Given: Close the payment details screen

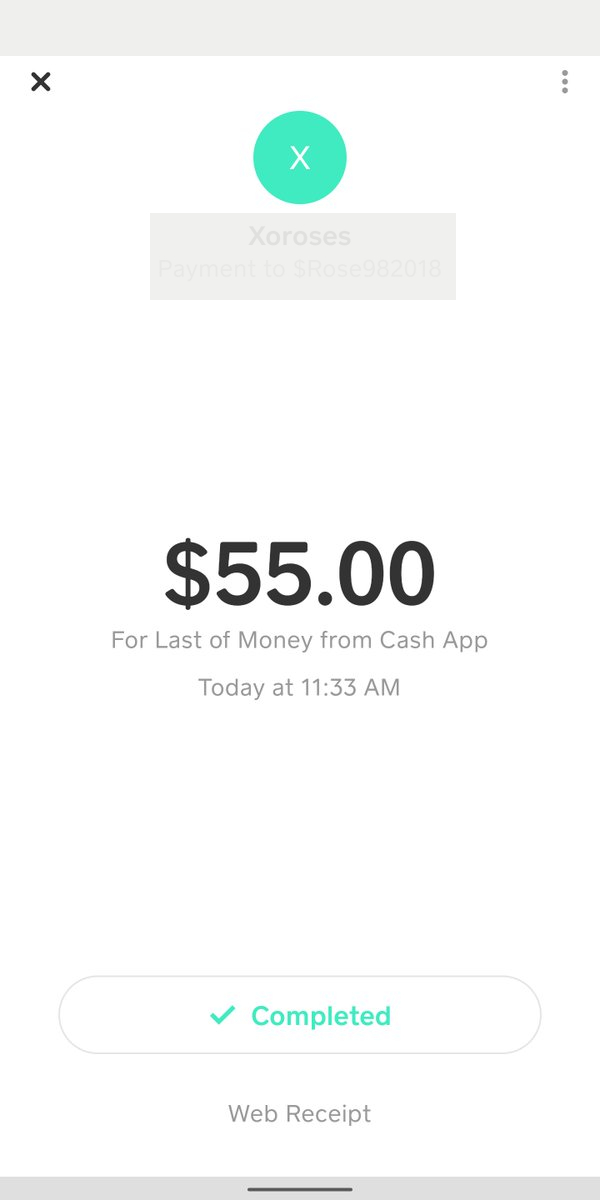Looking at the screenshot, I should click(x=40, y=82).
